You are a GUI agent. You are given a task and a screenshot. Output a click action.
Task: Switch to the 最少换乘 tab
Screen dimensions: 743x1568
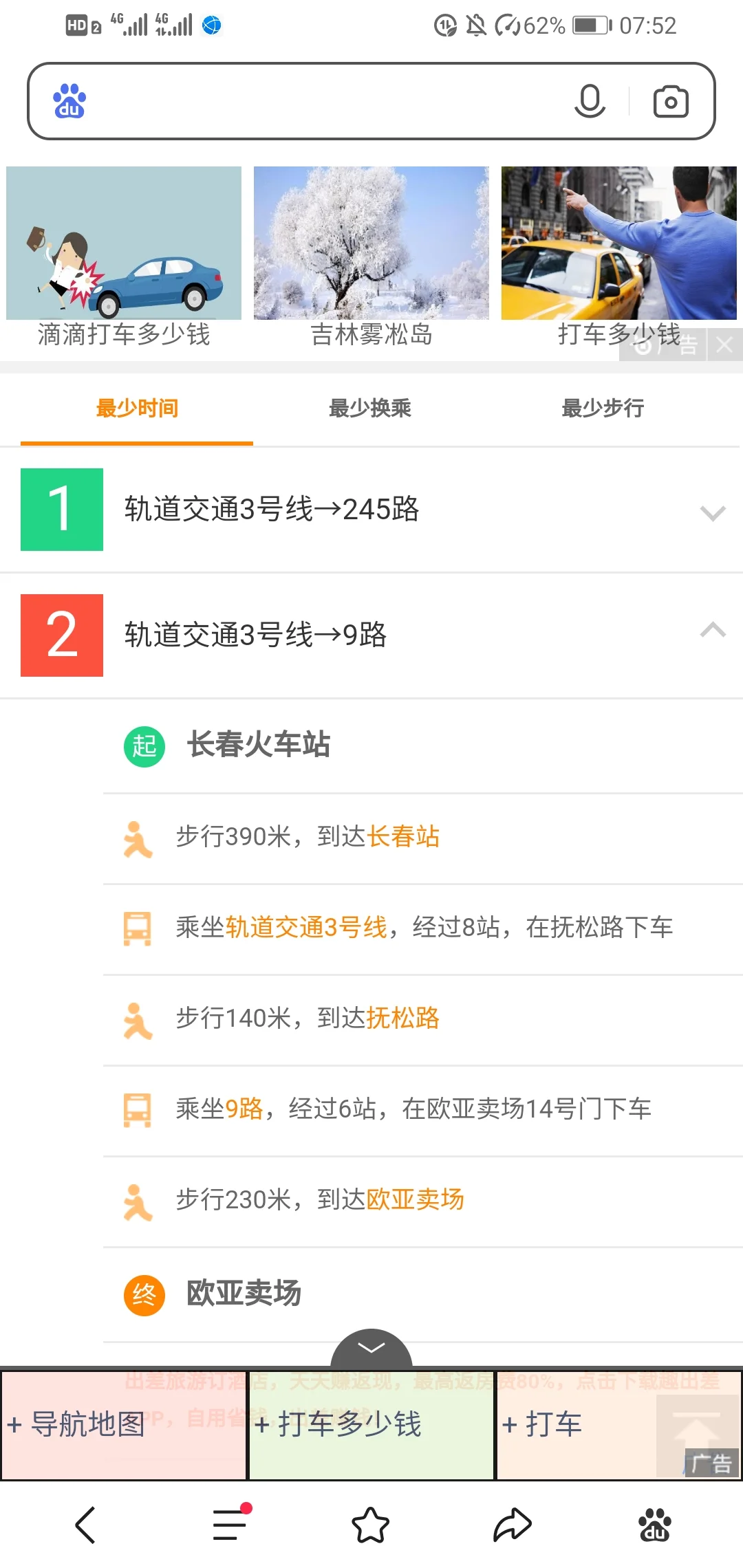369,408
